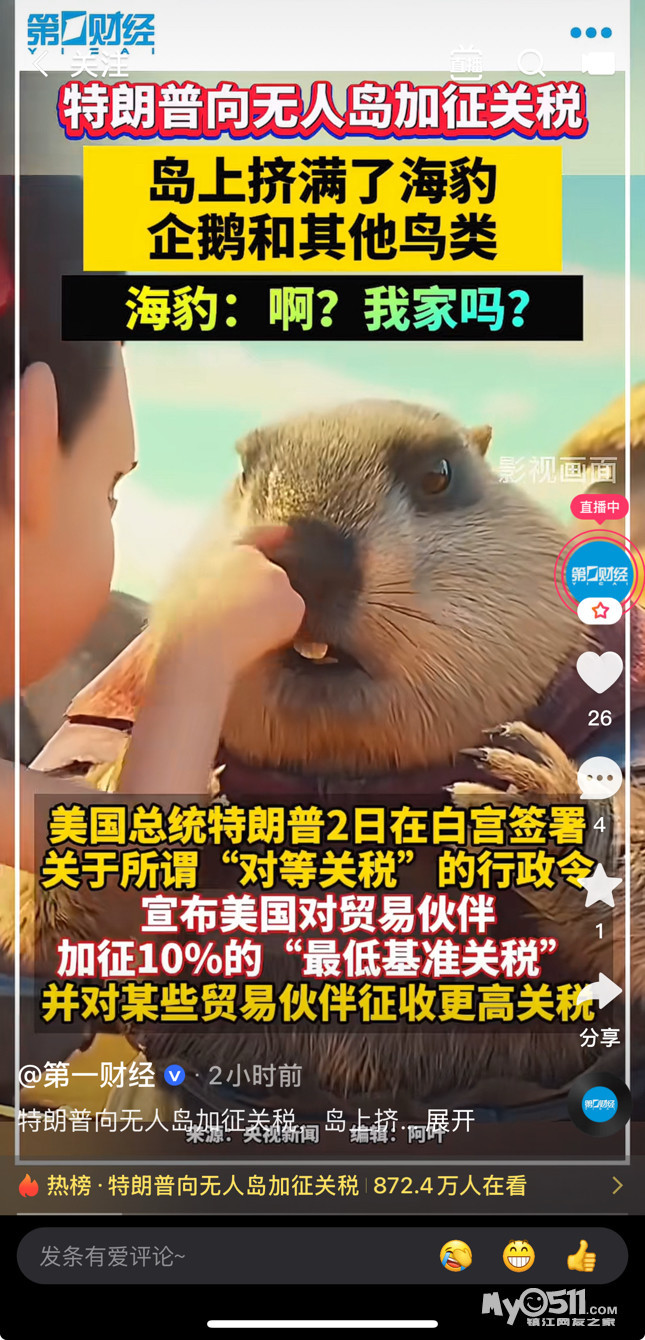Open the camera icon in top bar

pyautogui.click(x=598, y=63)
